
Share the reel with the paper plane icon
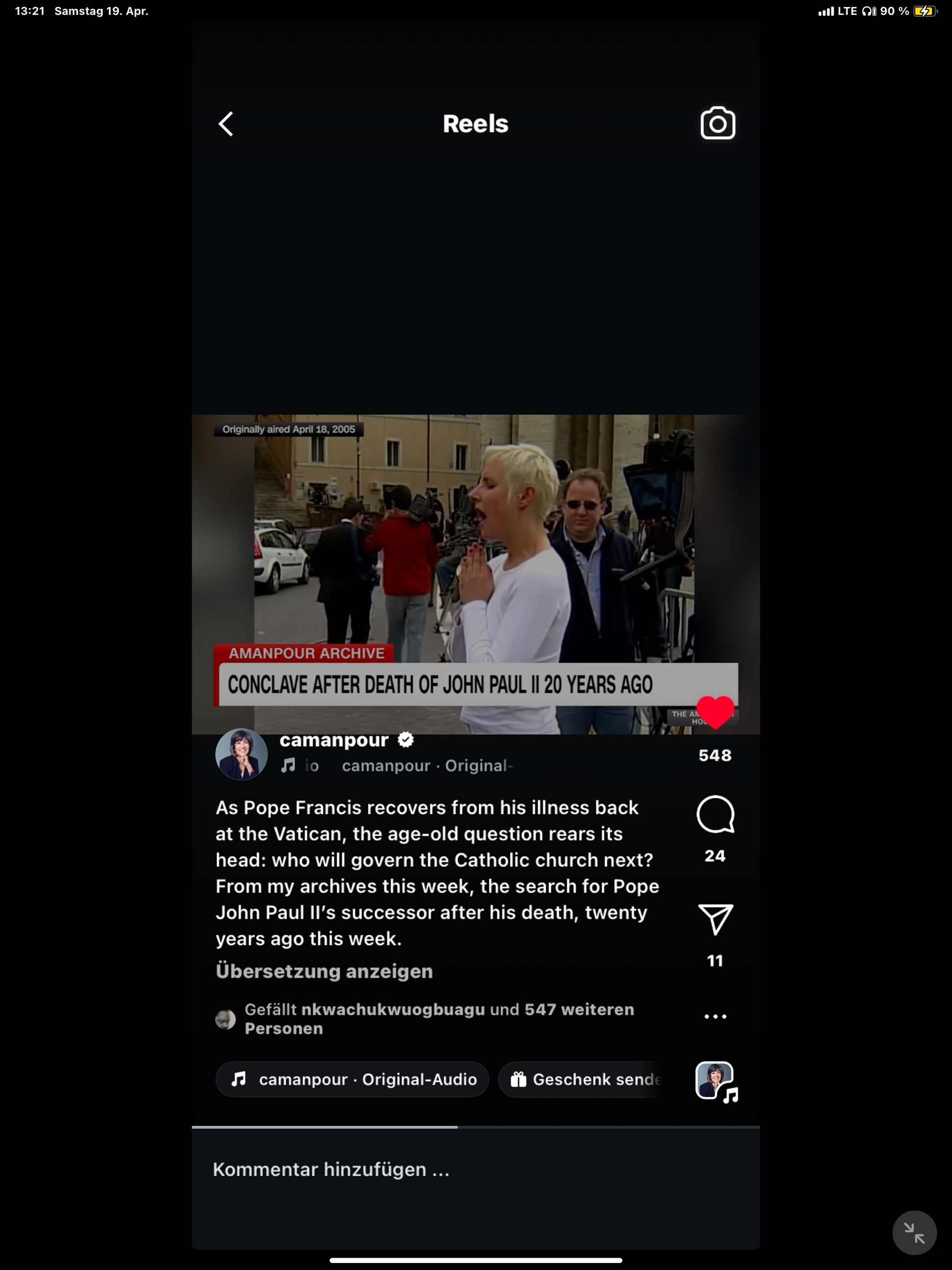(x=715, y=919)
